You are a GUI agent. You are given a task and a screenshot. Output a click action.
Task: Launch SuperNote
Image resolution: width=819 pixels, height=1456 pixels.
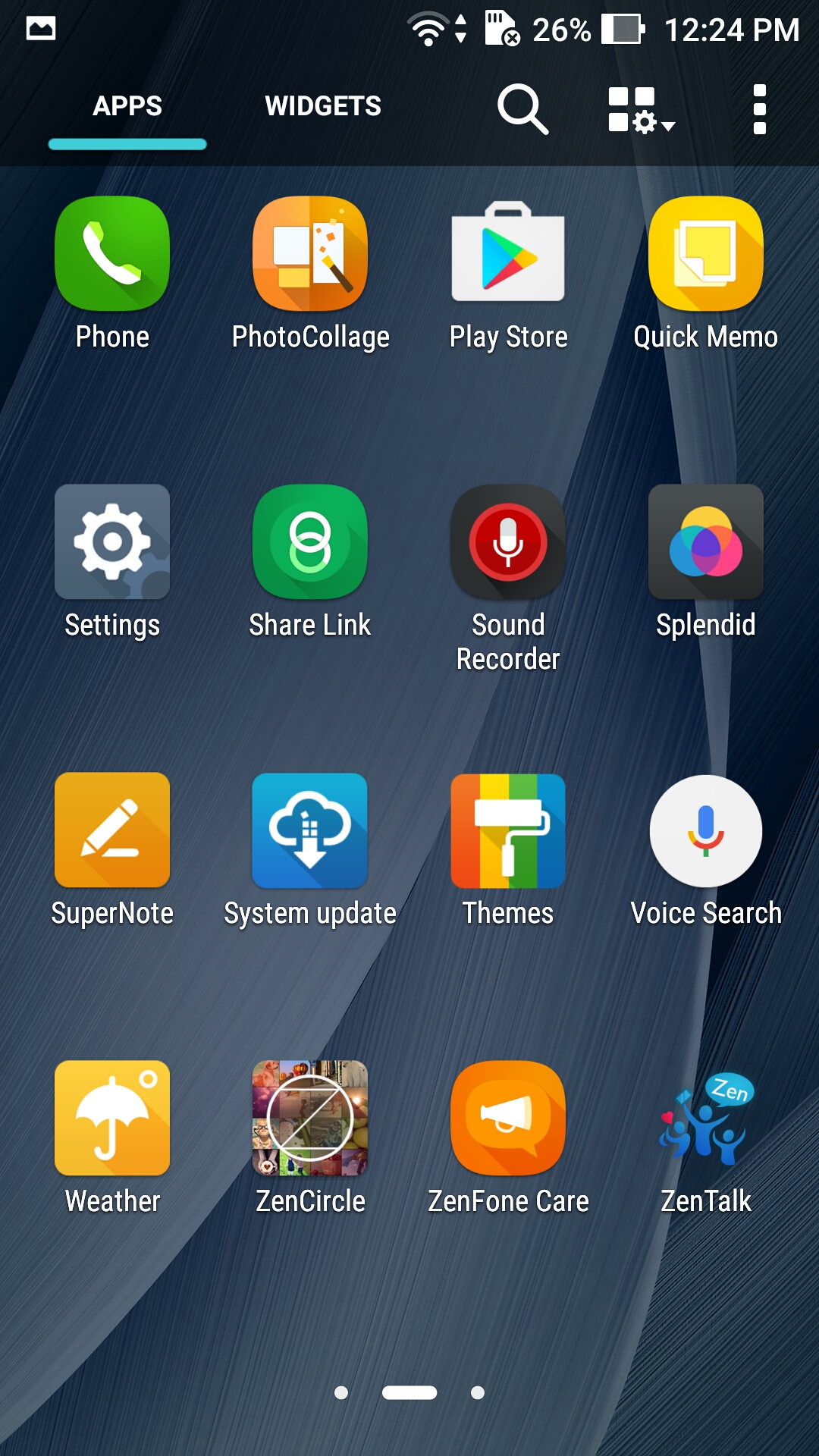112,830
